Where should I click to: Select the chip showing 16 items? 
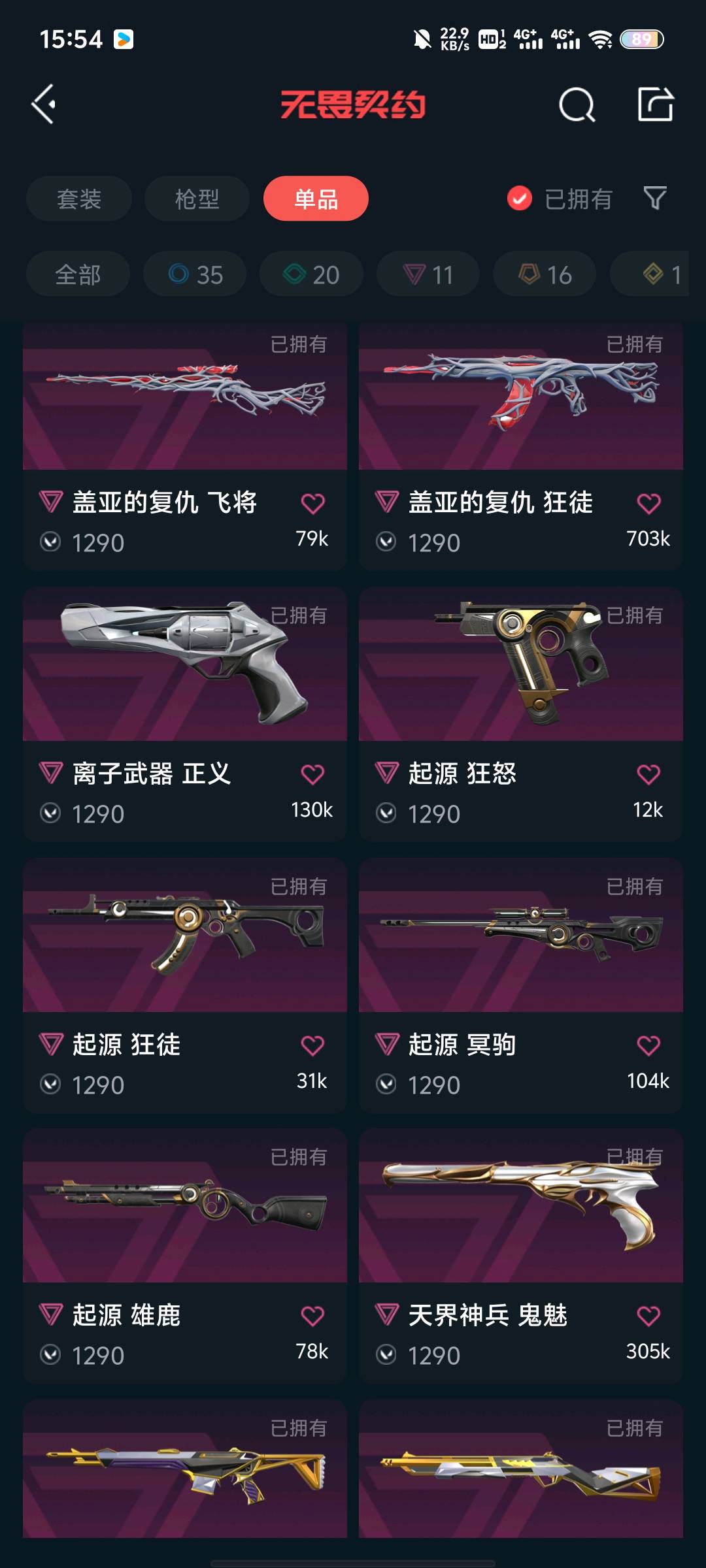[x=545, y=274]
